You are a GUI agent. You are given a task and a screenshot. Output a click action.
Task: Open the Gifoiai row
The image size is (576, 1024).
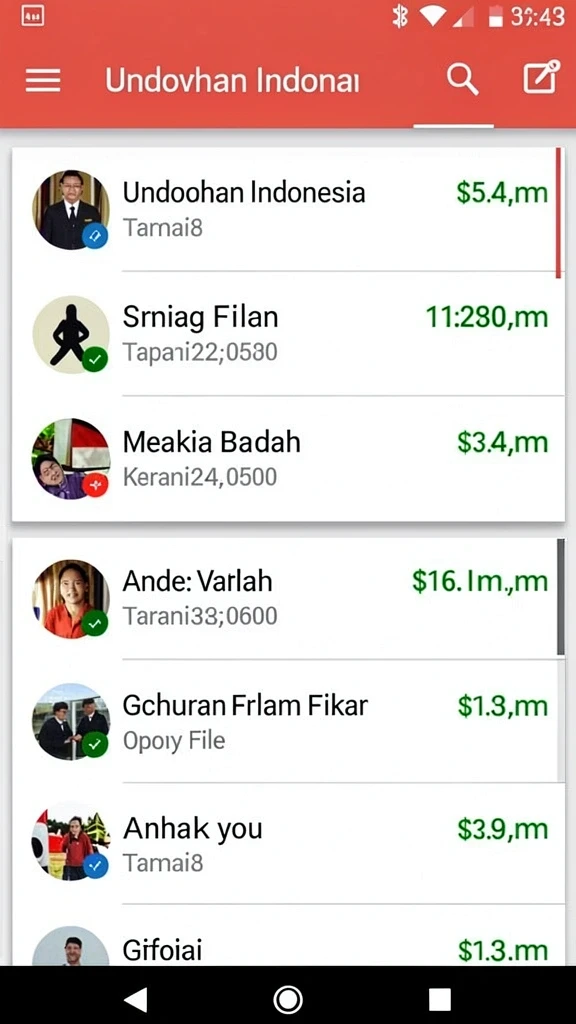pyautogui.click(x=288, y=935)
